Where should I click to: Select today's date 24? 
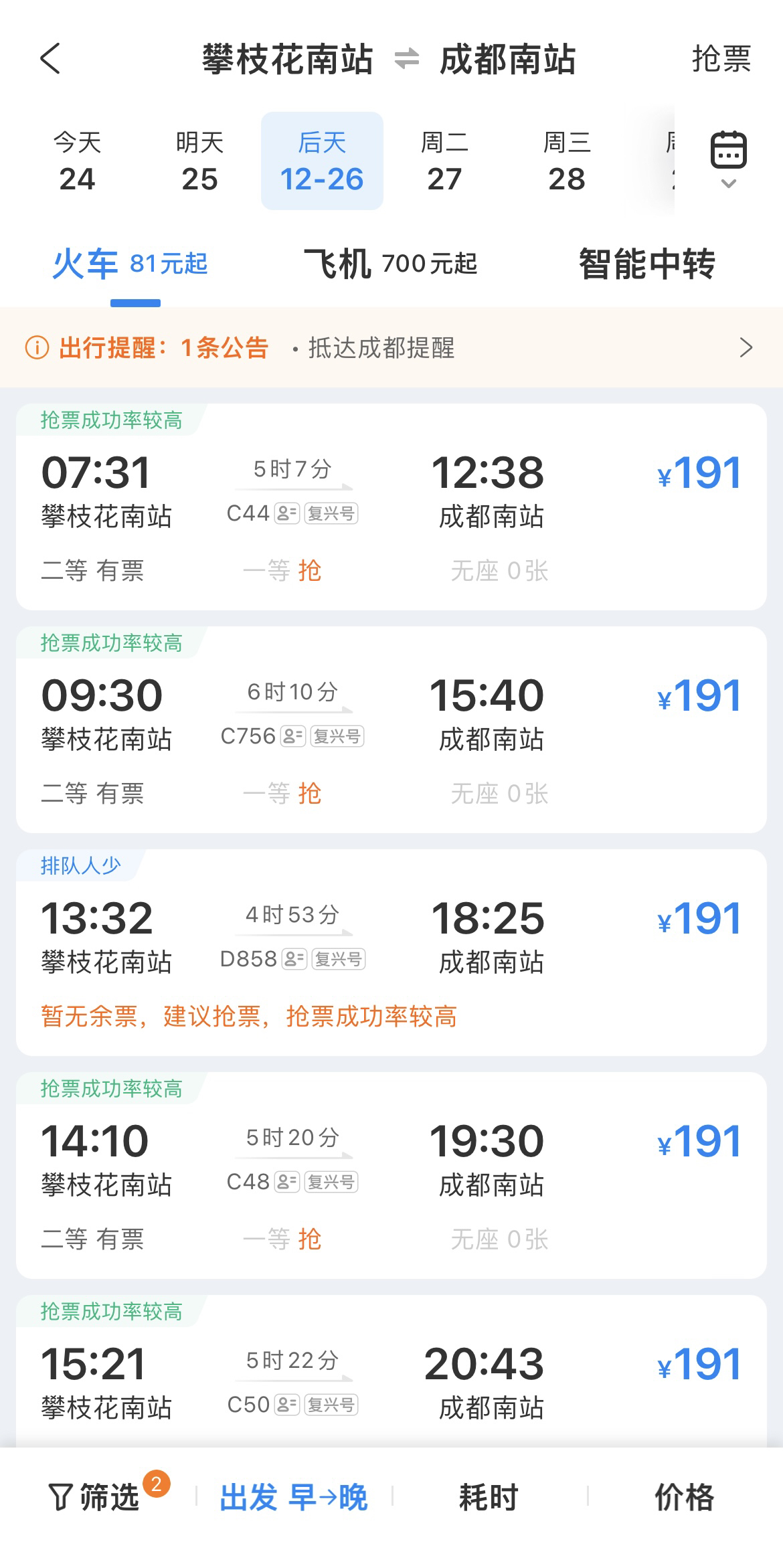(77, 161)
